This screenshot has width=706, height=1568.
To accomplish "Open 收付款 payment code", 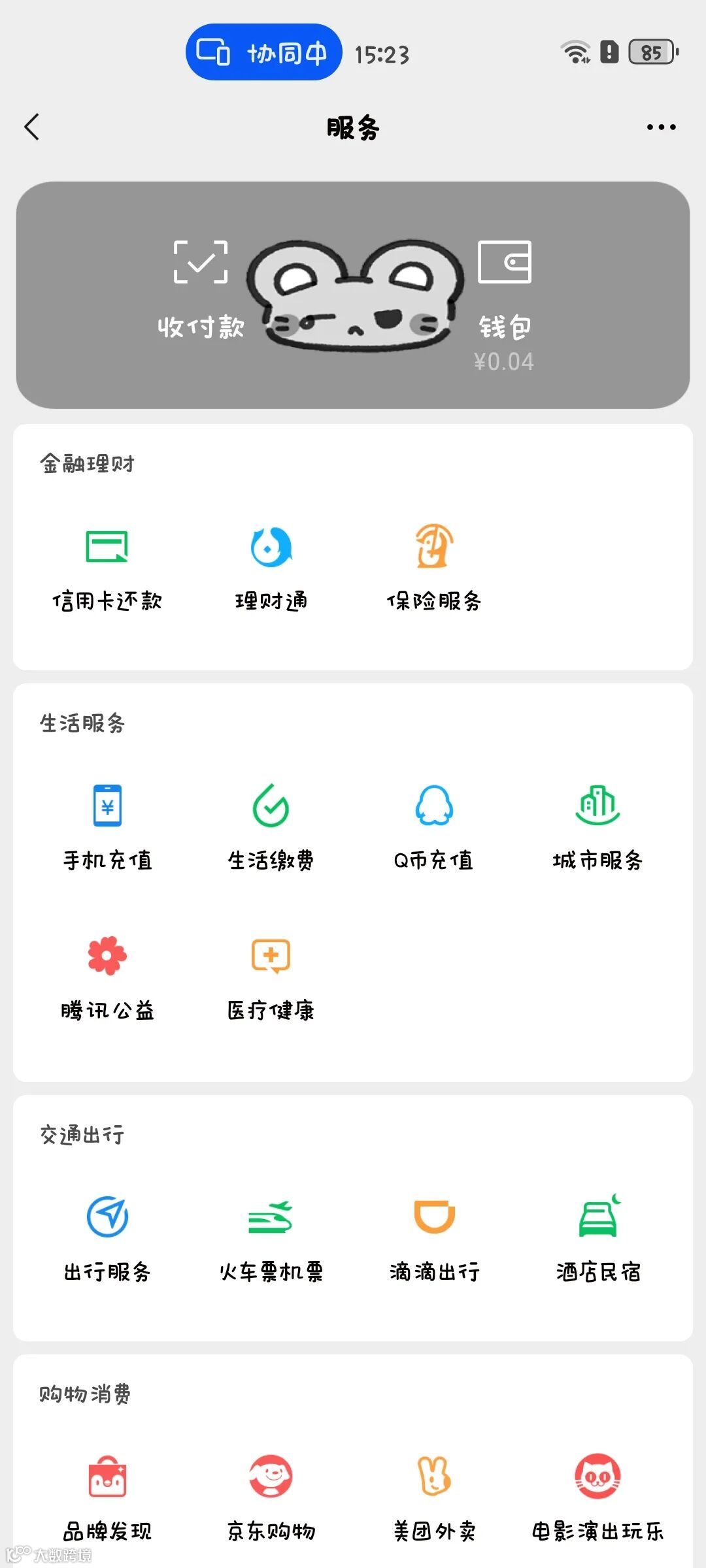I will click(x=201, y=289).
